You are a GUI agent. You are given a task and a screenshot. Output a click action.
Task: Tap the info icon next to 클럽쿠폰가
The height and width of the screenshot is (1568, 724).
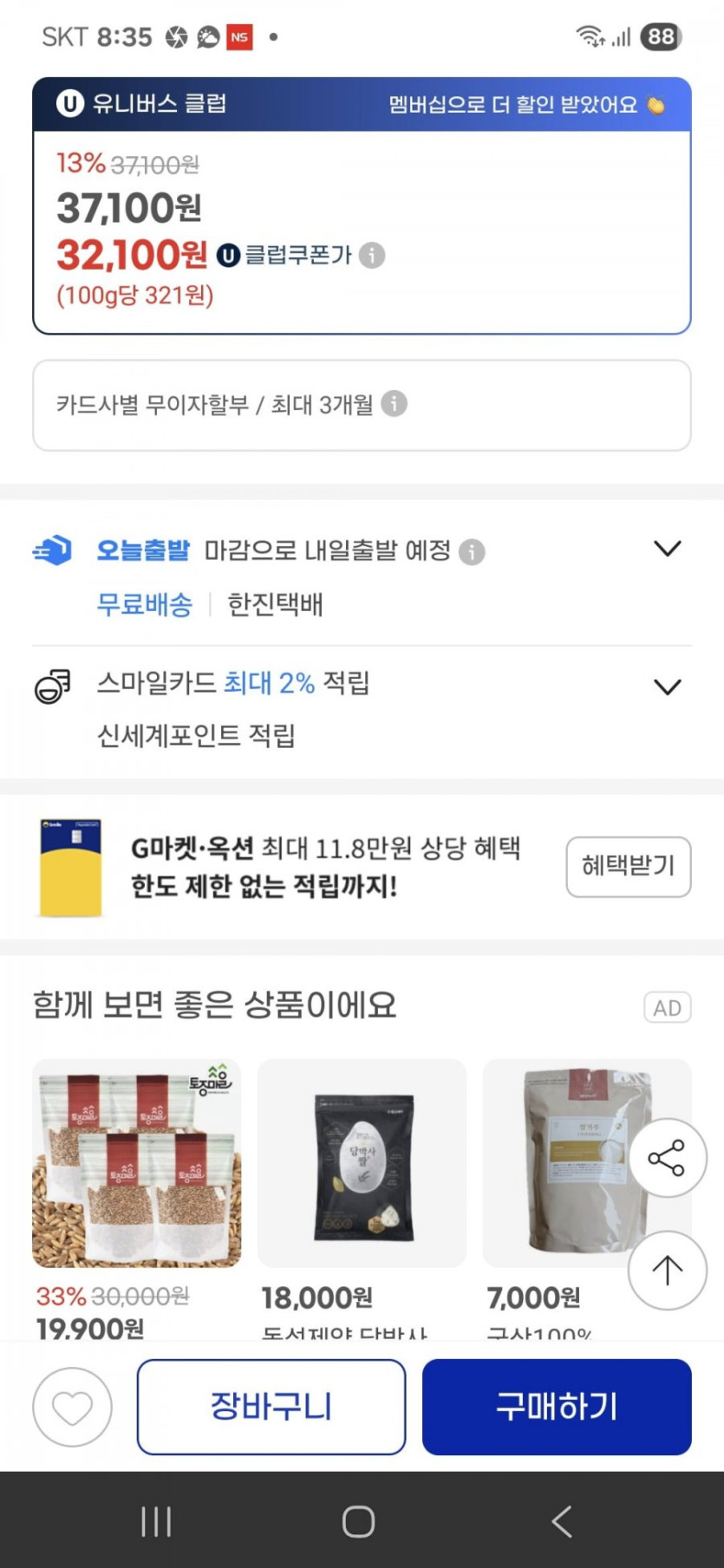coord(372,256)
